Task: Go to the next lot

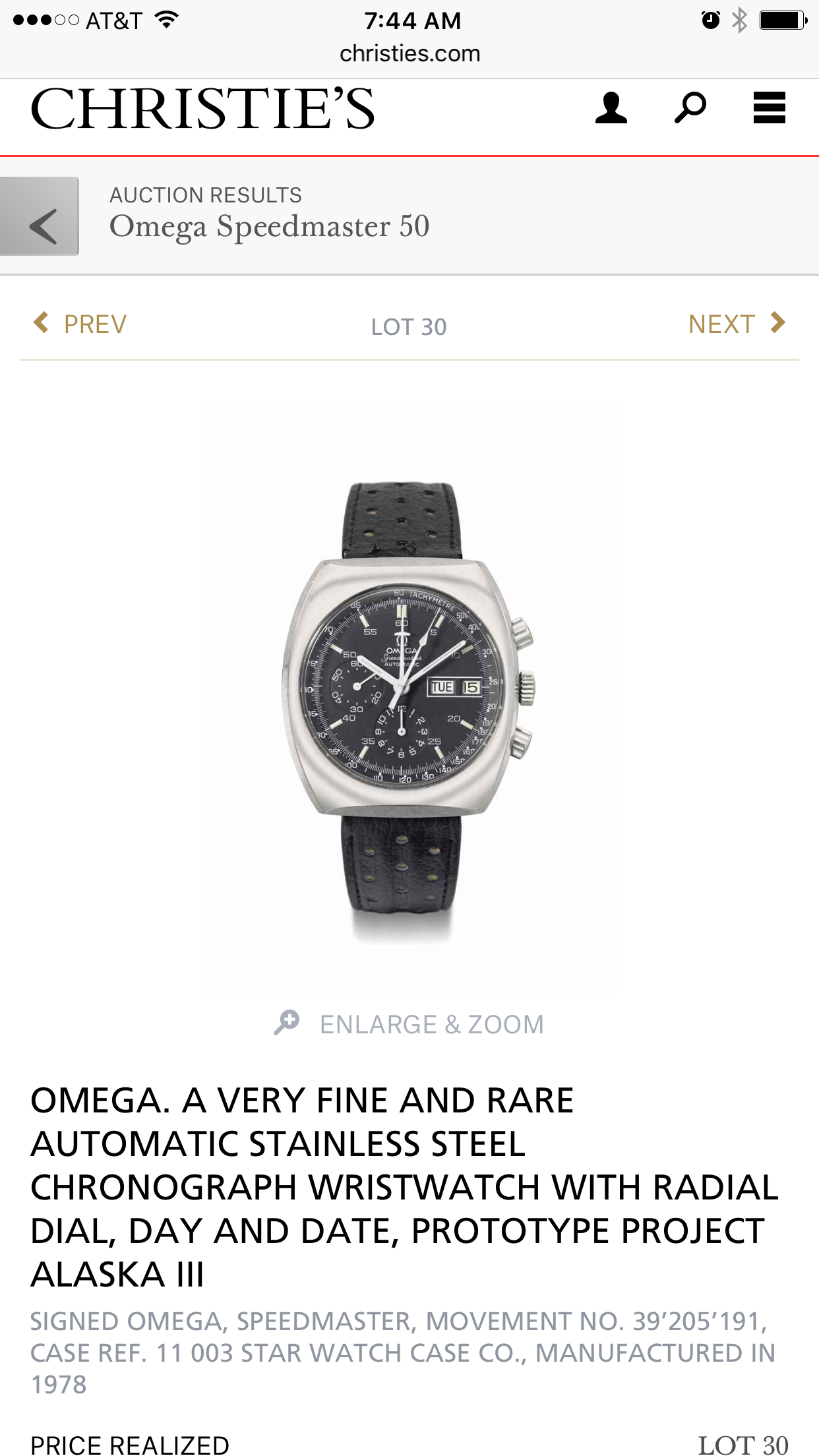Action: (x=736, y=324)
